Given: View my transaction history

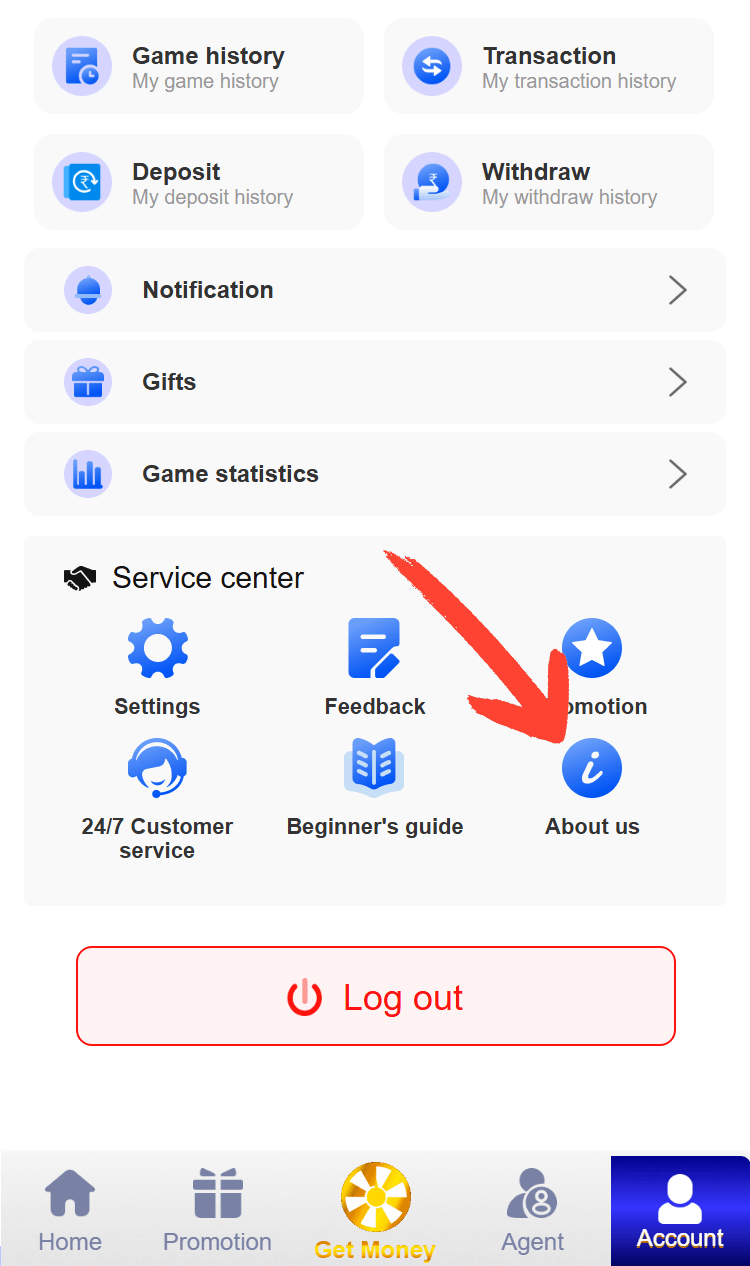Looking at the screenshot, I should click(548, 66).
